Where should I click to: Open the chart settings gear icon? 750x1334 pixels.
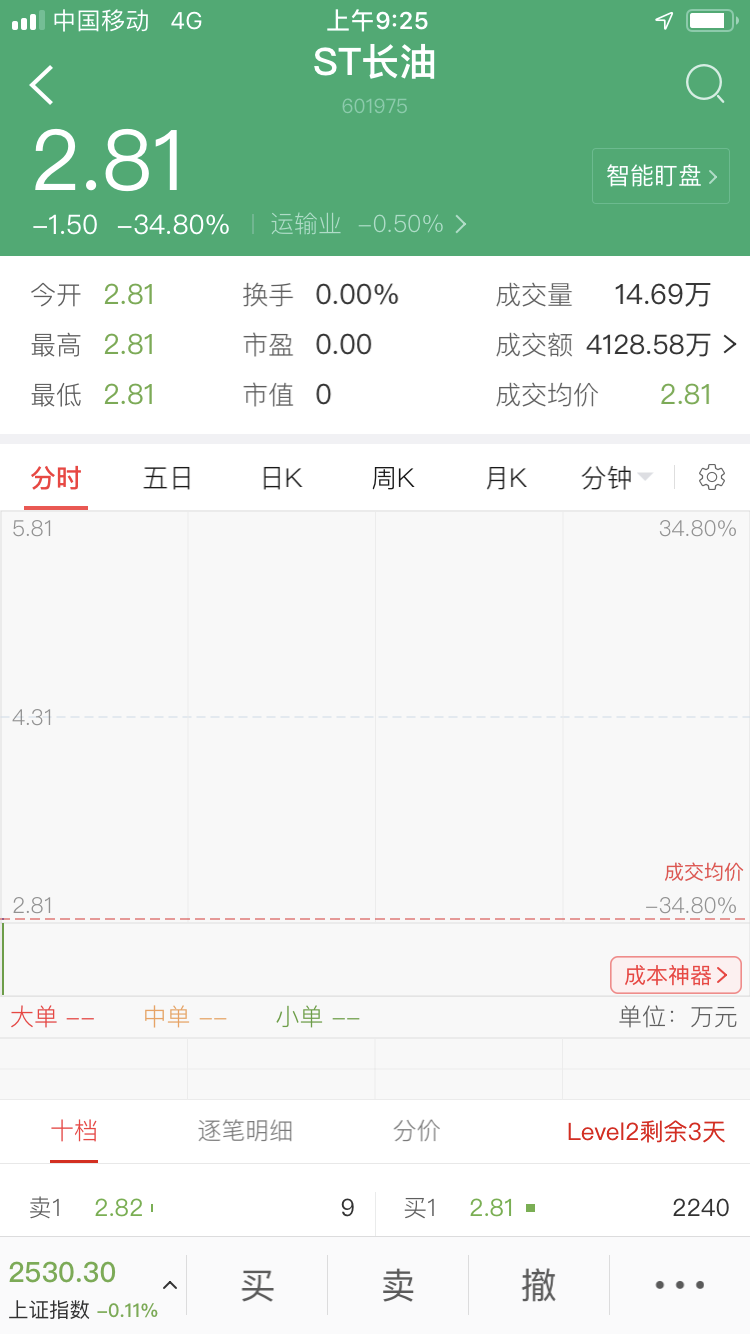[x=711, y=477]
